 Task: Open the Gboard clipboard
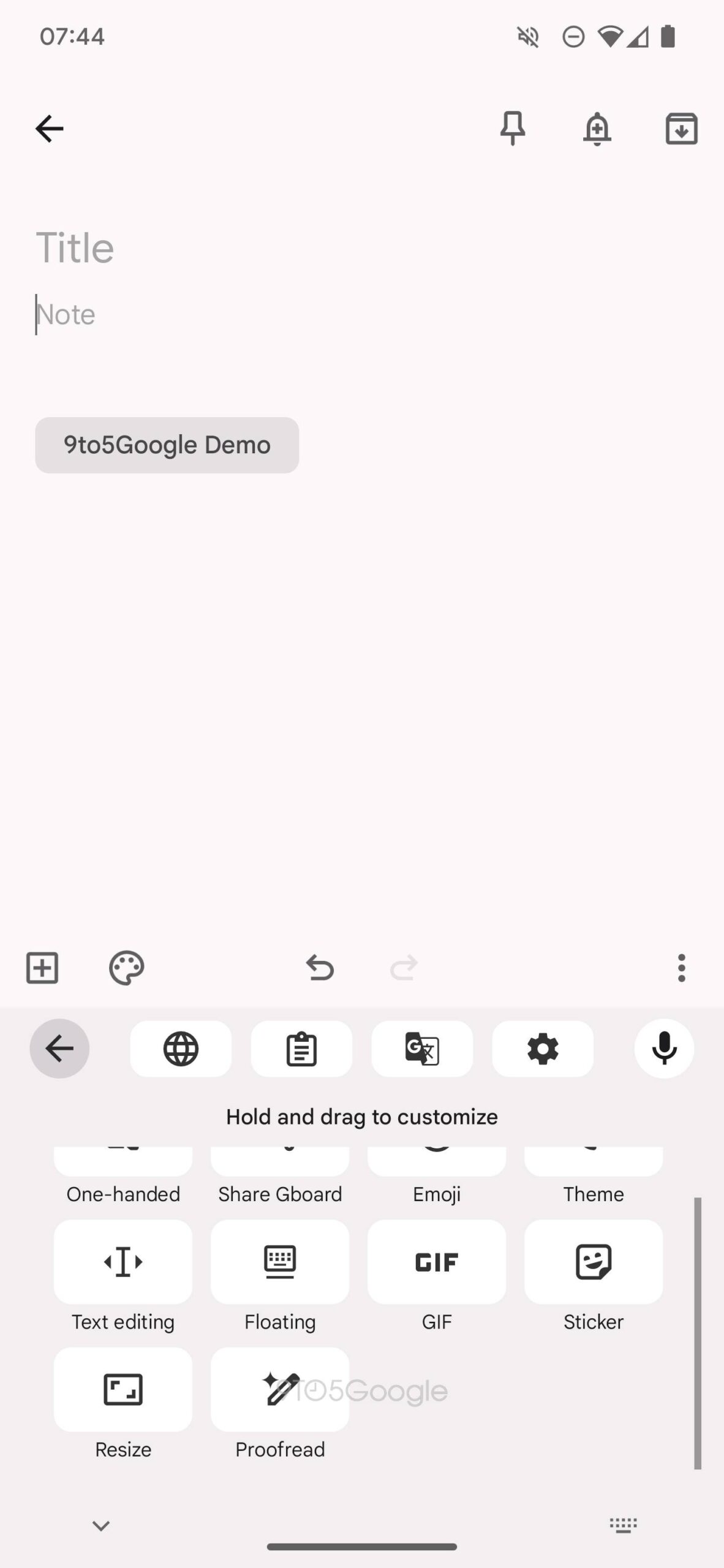pyautogui.click(x=301, y=1049)
